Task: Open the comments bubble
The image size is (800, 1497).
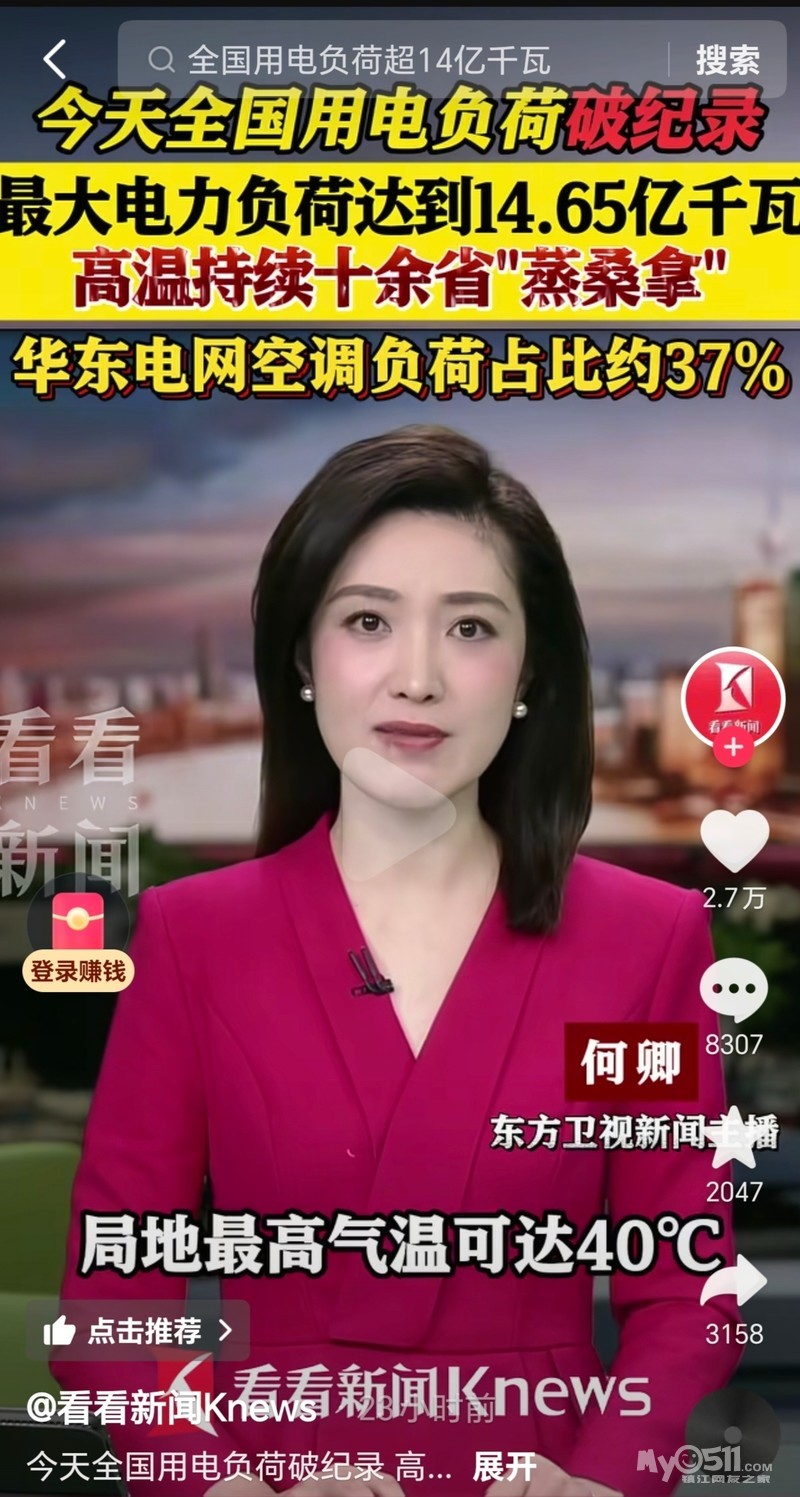Action: point(734,990)
